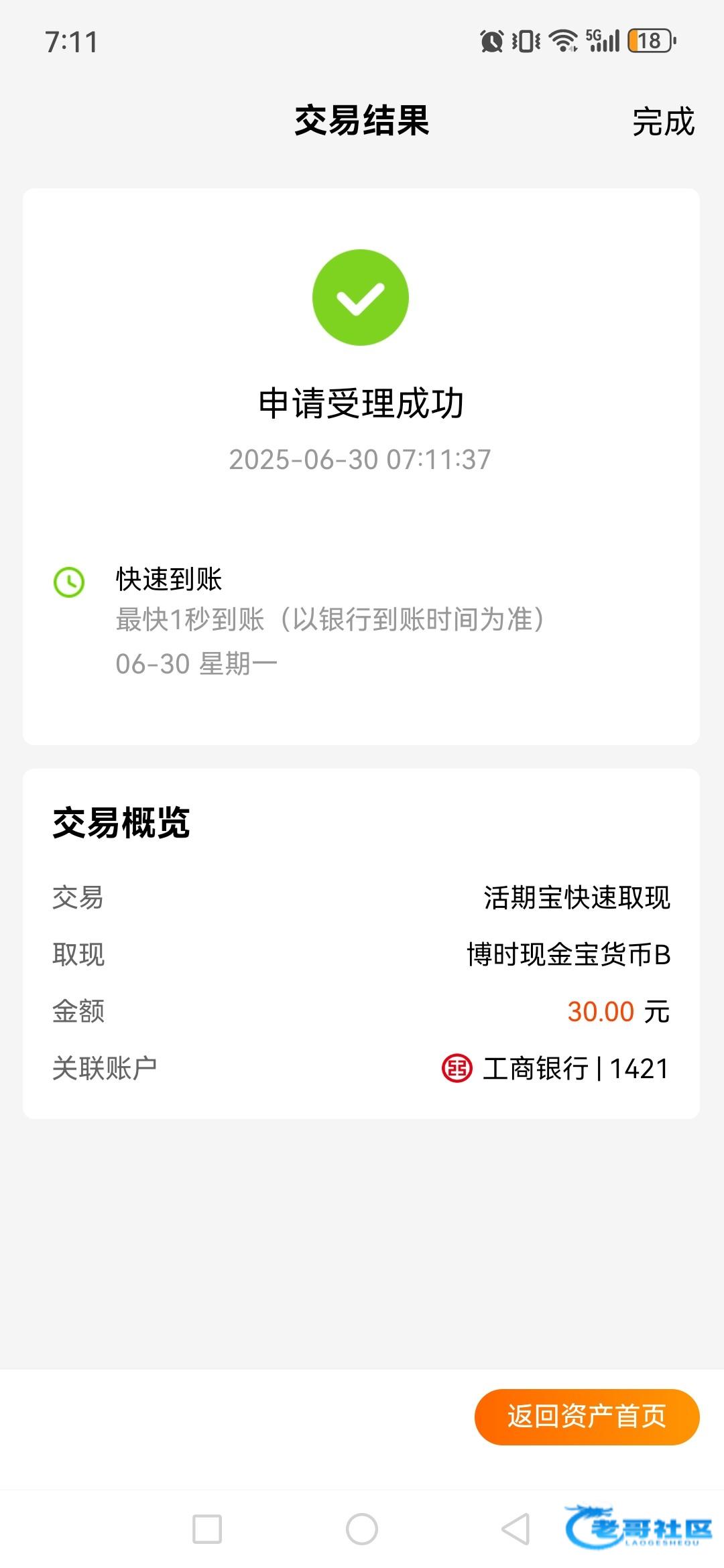The width and height of the screenshot is (724, 1568).
Task: Go to the system home screen
Action: (361, 1529)
